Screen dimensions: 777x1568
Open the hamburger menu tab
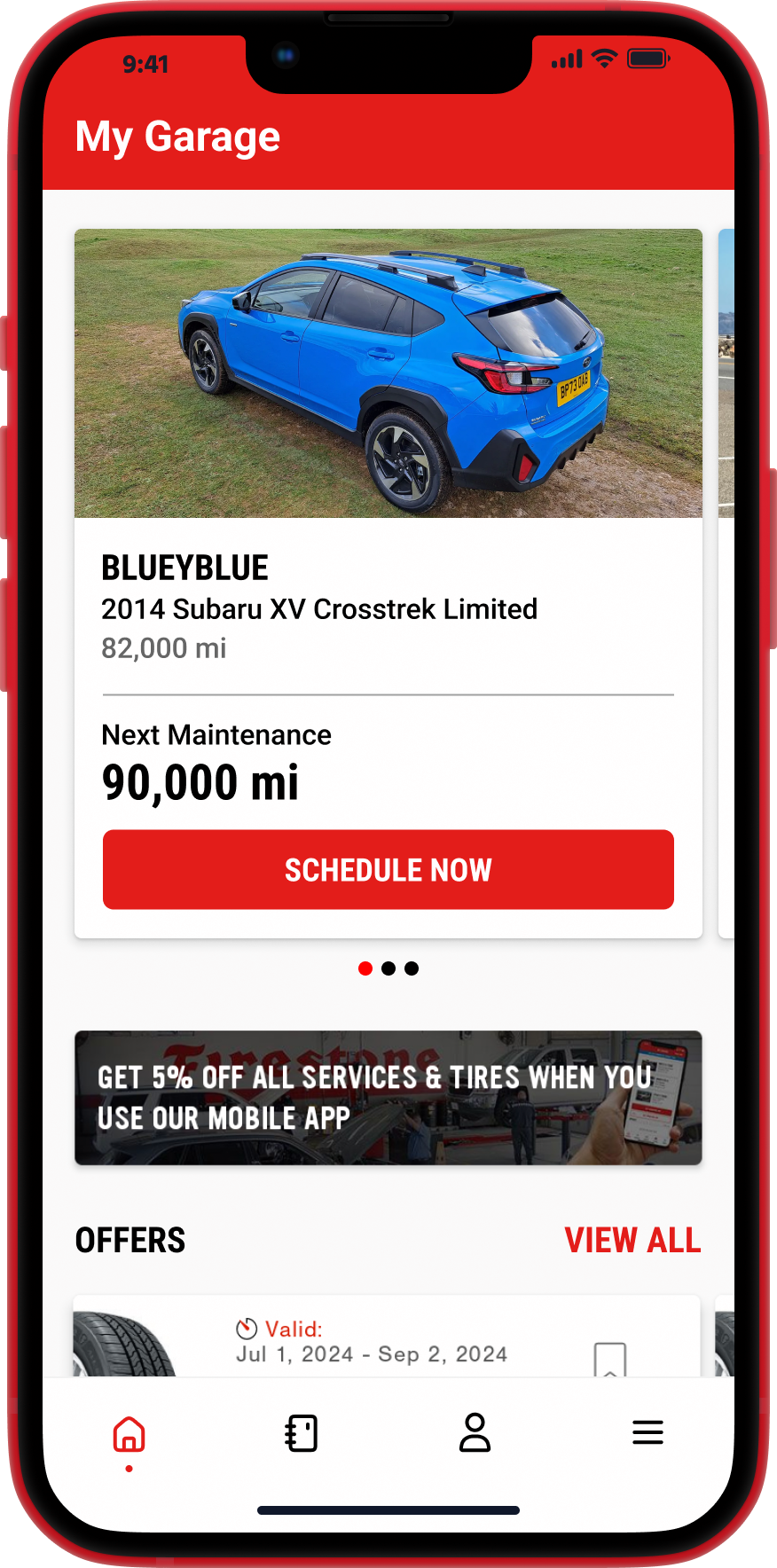(647, 1433)
